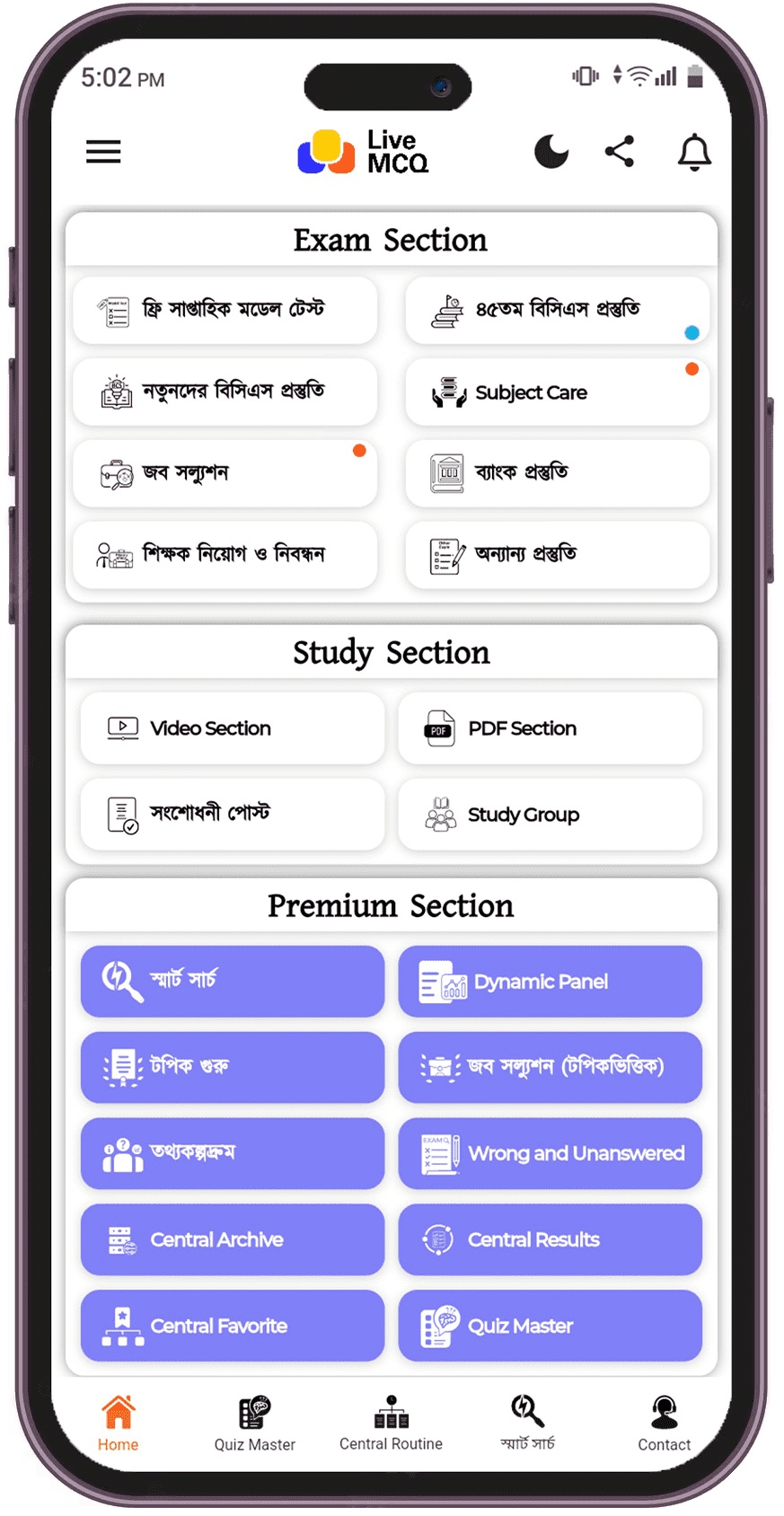784x1516 pixels.
Task: Open Central Archive
Action: tap(232, 1239)
